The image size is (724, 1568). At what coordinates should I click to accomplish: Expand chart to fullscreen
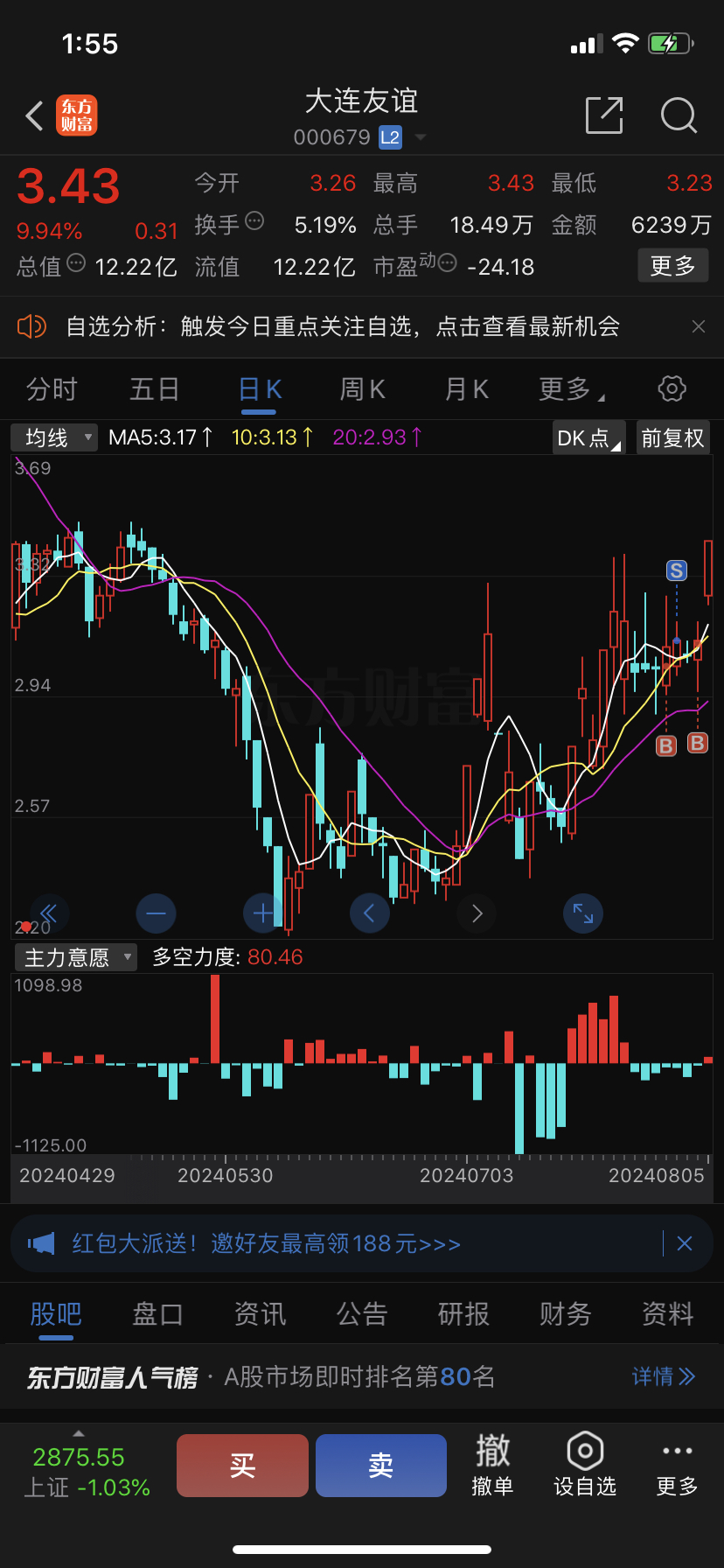(583, 913)
